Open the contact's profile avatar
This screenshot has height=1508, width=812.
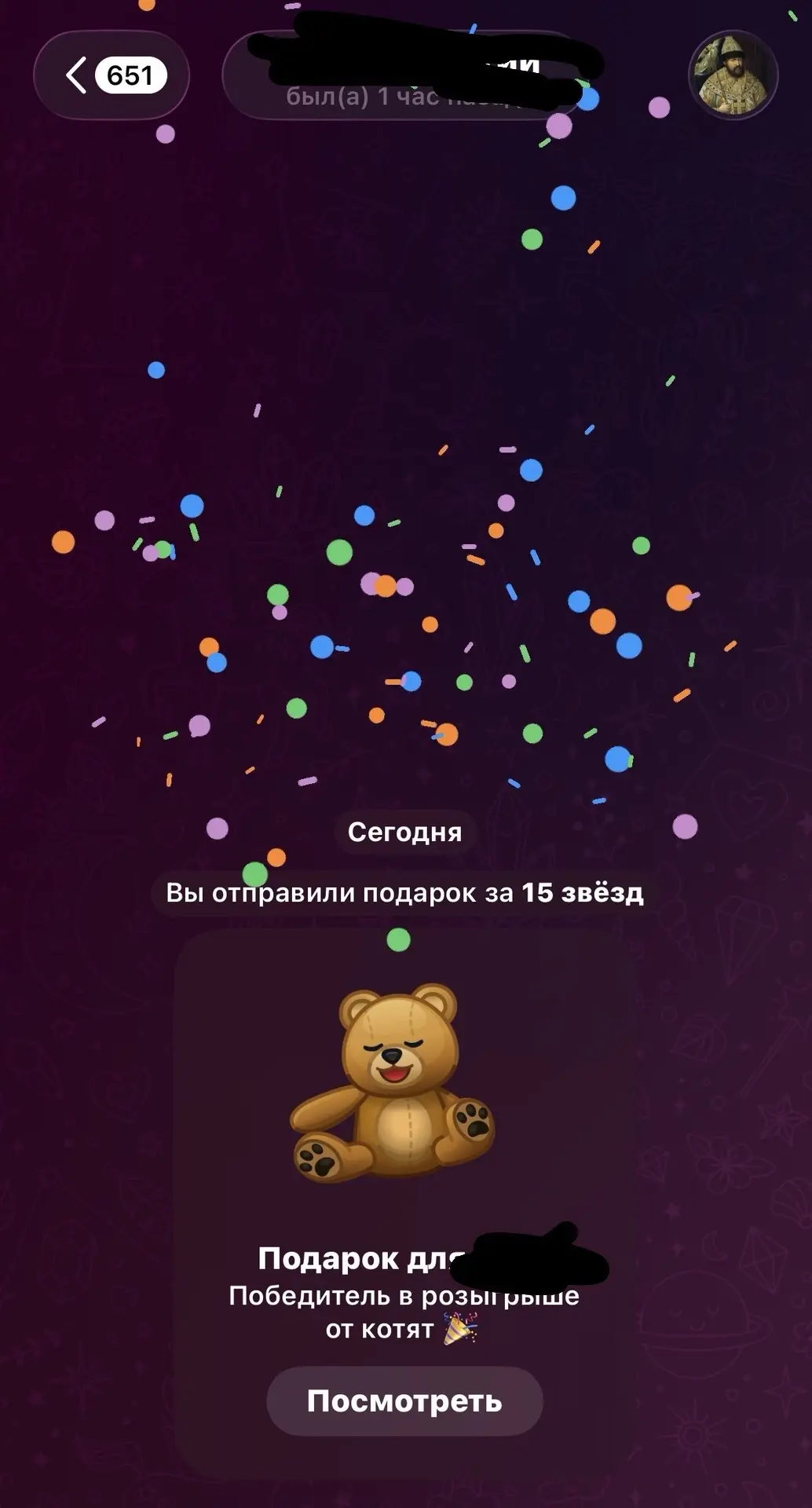pos(733,75)
